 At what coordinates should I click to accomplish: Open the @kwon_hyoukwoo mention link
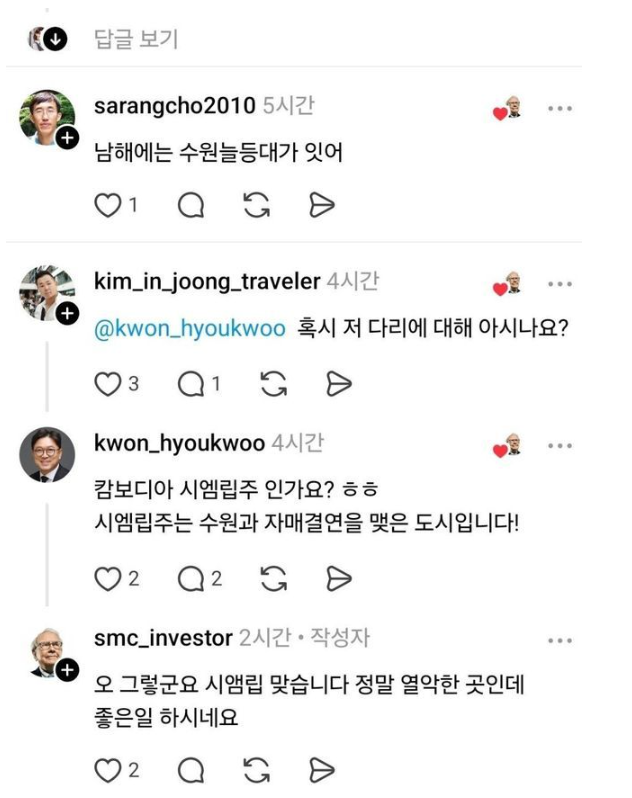(x=190, y=329)
